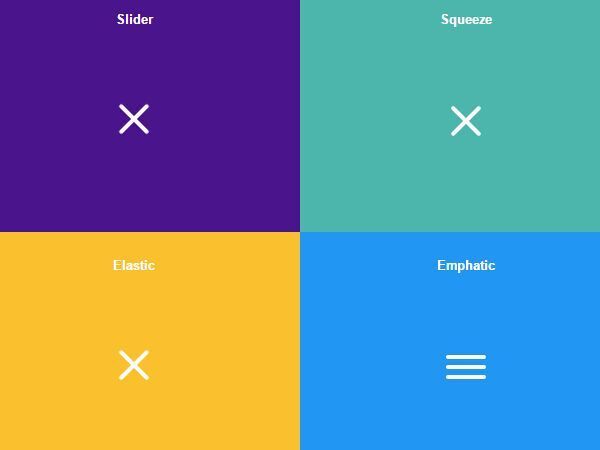
Task: Toggle the Elastic close icon
Action: coord(134,365)
